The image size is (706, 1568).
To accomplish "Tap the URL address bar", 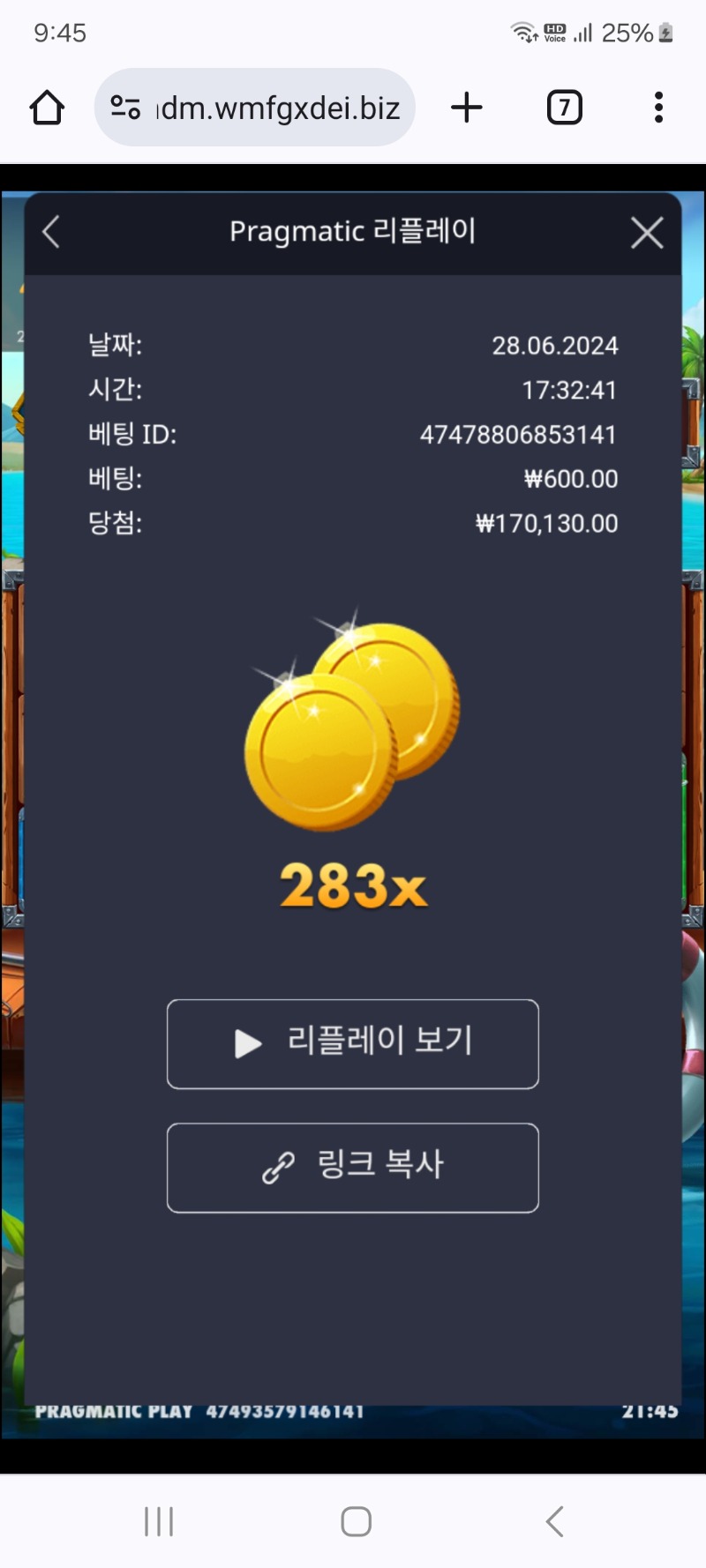I will click(x=265, y=108).
